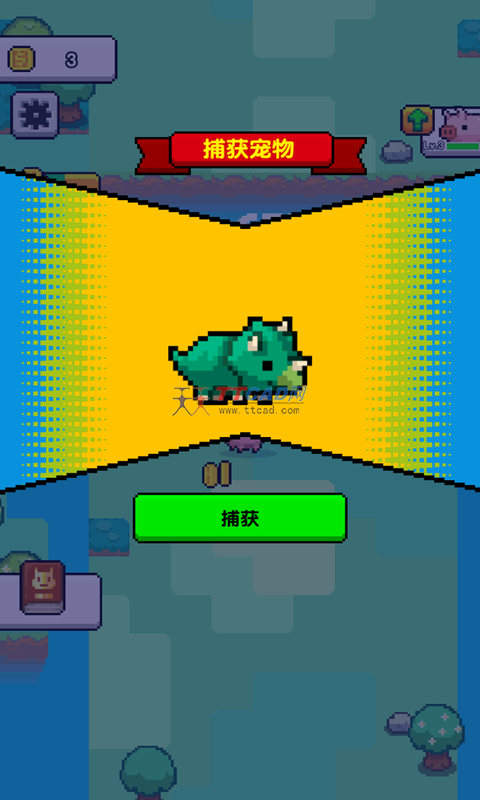Tap the green upgrade arrow icon
The height and width of the screenshot is (800, 480).
click(x=418, y=120)
